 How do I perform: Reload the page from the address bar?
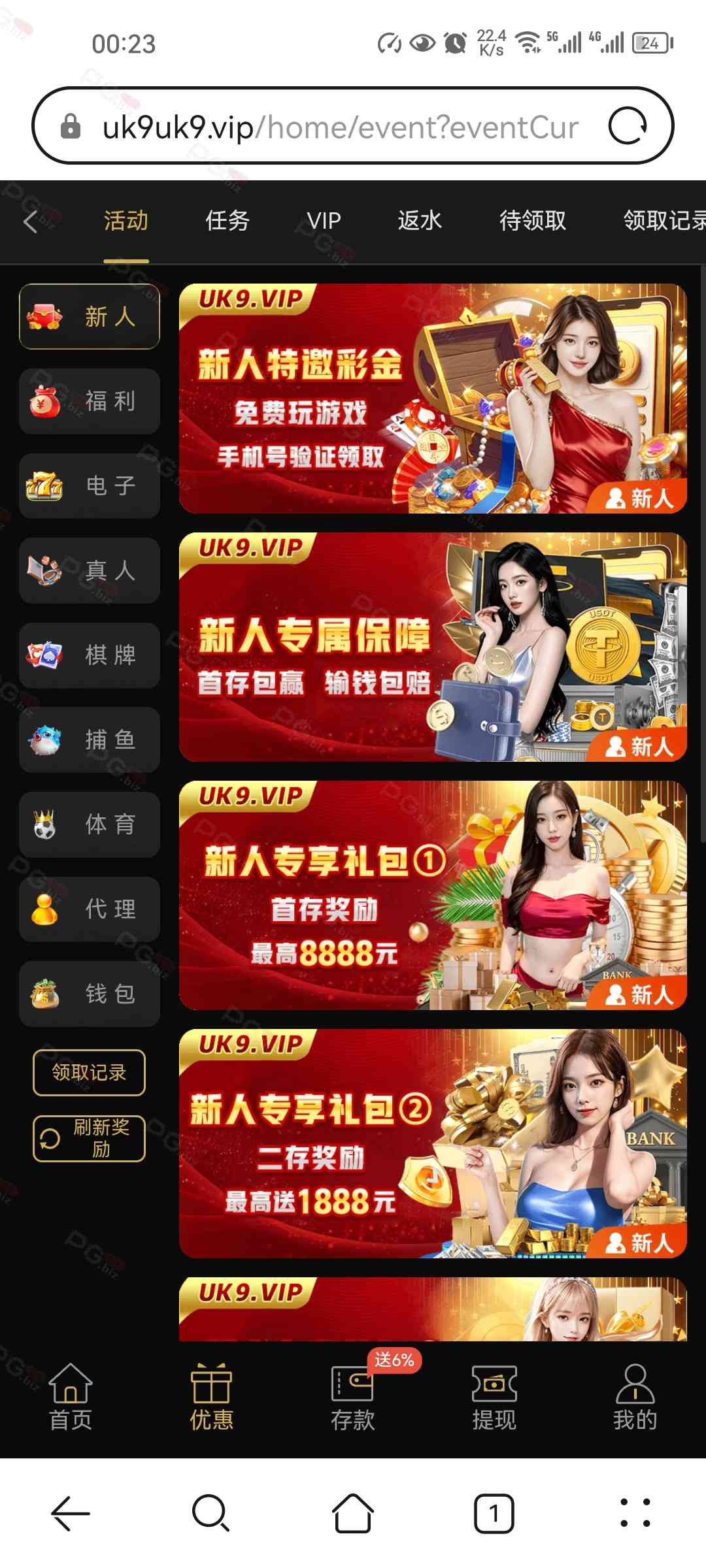pos(628,125)
